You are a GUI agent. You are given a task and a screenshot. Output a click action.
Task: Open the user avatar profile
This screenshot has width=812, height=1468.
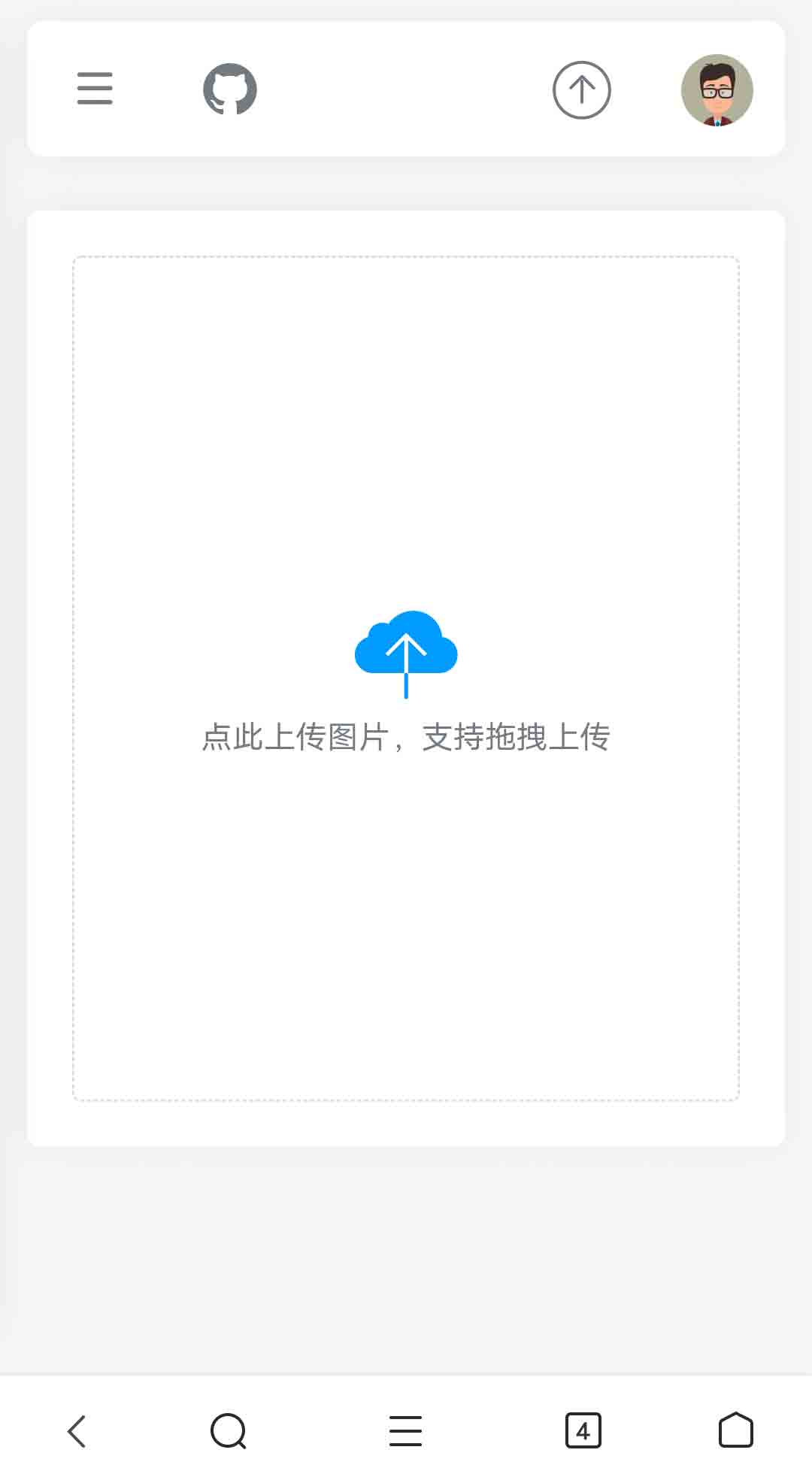click(x=717, y=90)
